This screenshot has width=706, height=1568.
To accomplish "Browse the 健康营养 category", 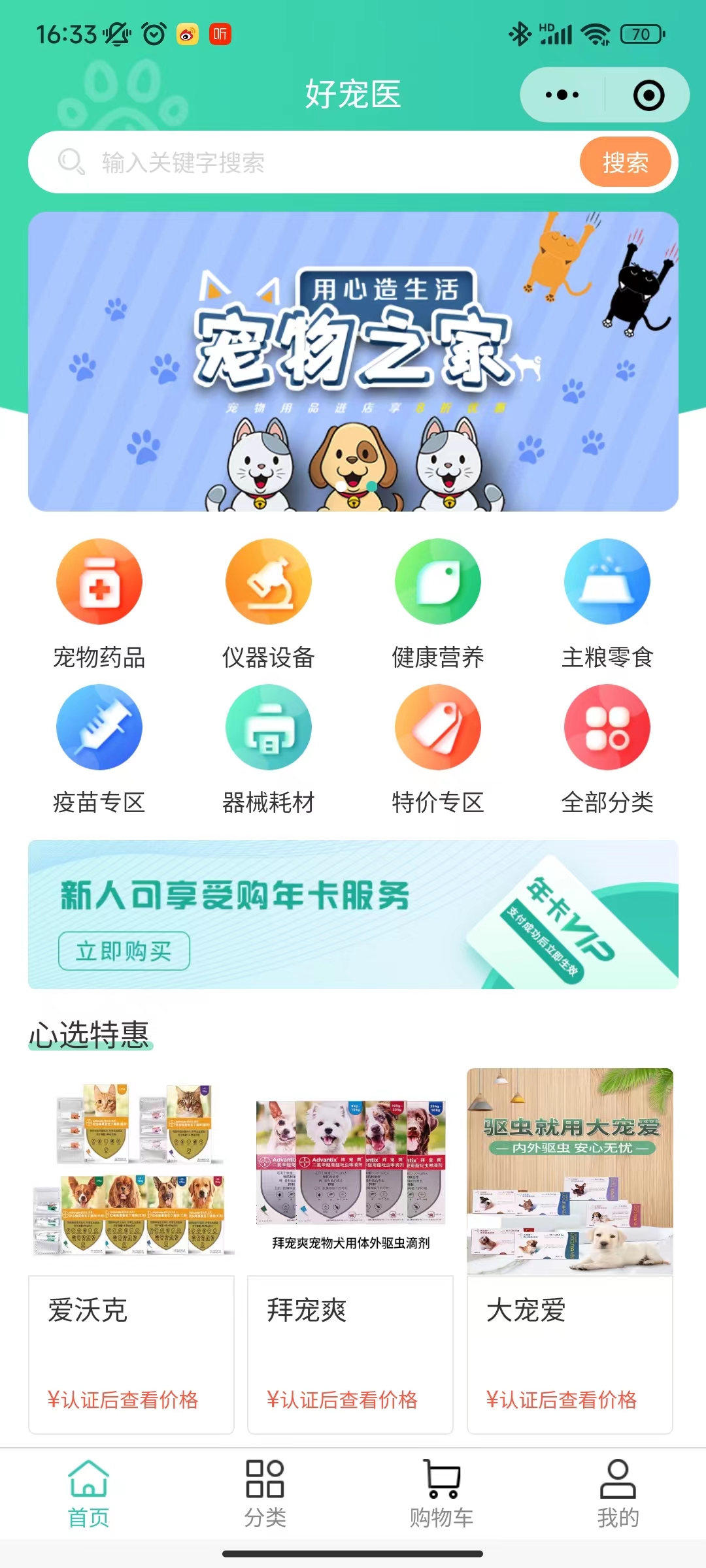I will coord(437,602).
